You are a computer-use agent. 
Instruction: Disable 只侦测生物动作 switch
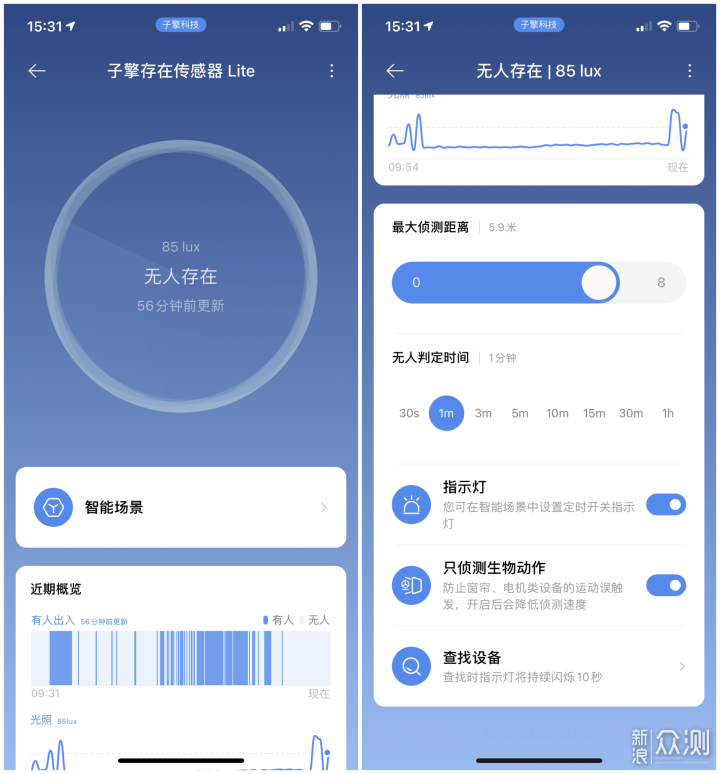point(665,585)
